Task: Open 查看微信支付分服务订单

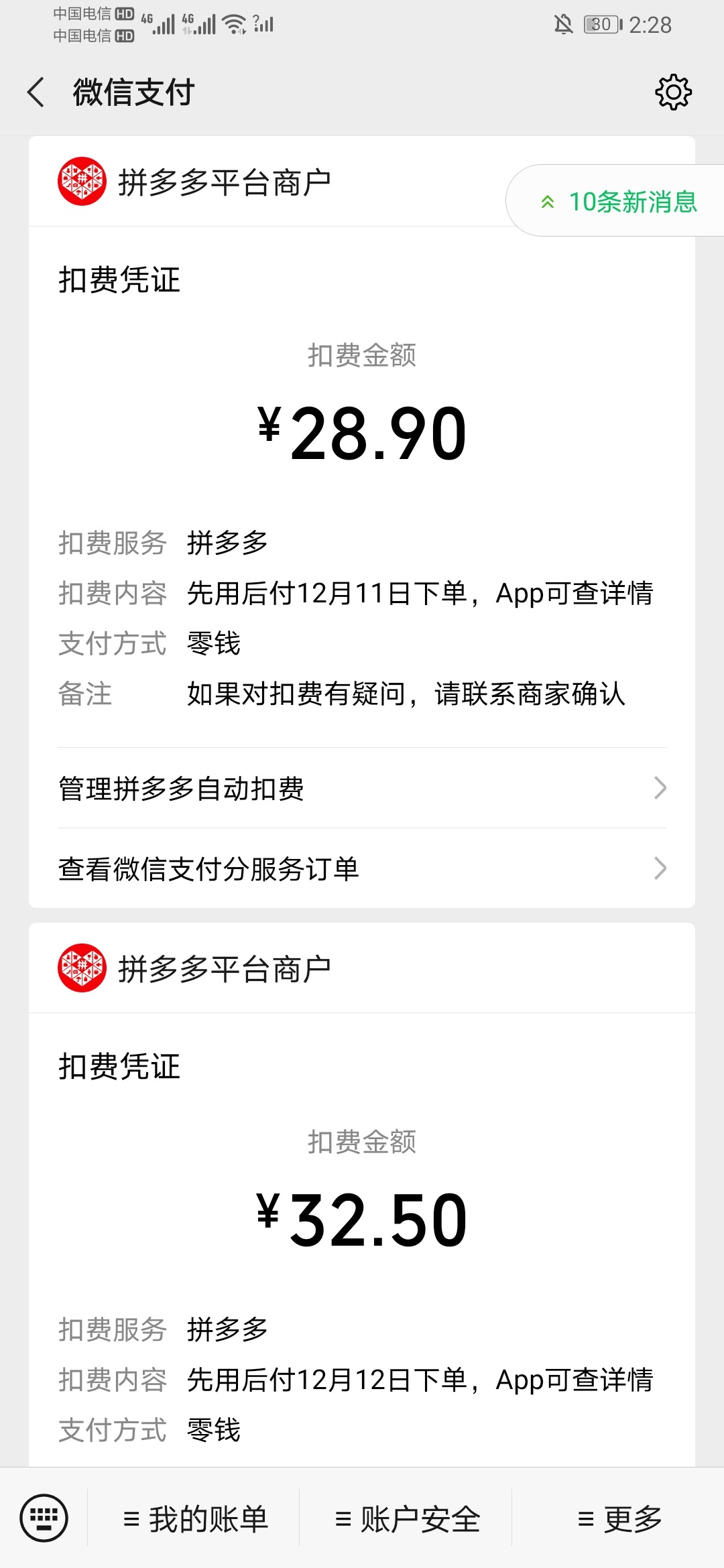Action: tap(362, 868)
